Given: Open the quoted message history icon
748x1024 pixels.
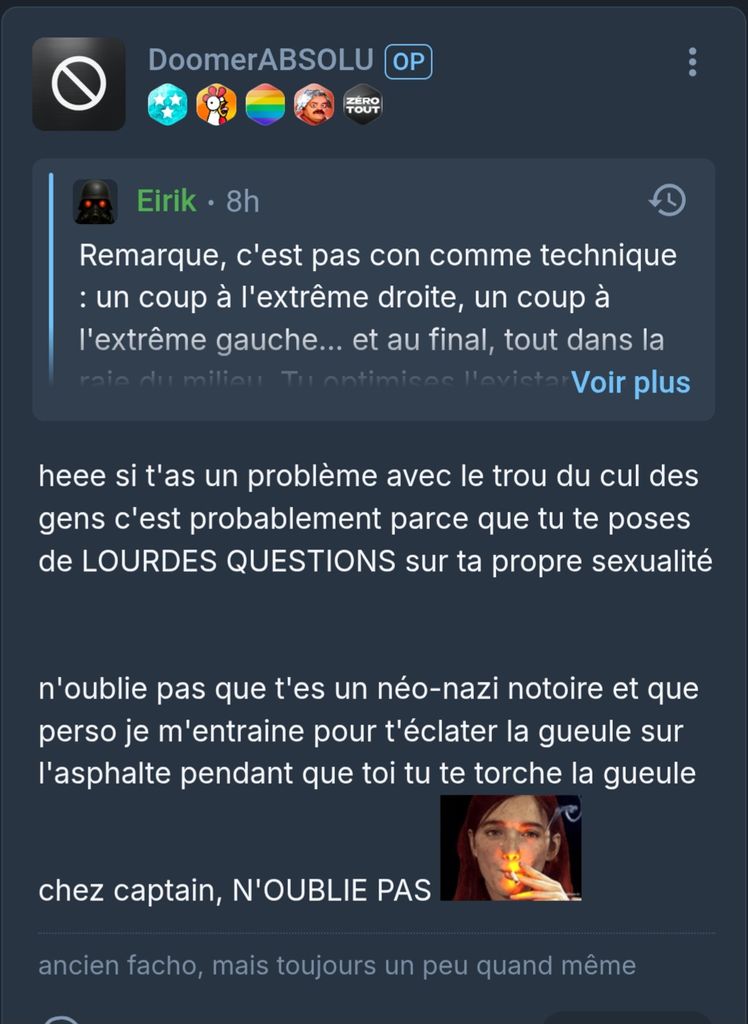Looking at the screenshot, I should pos(667,201).
